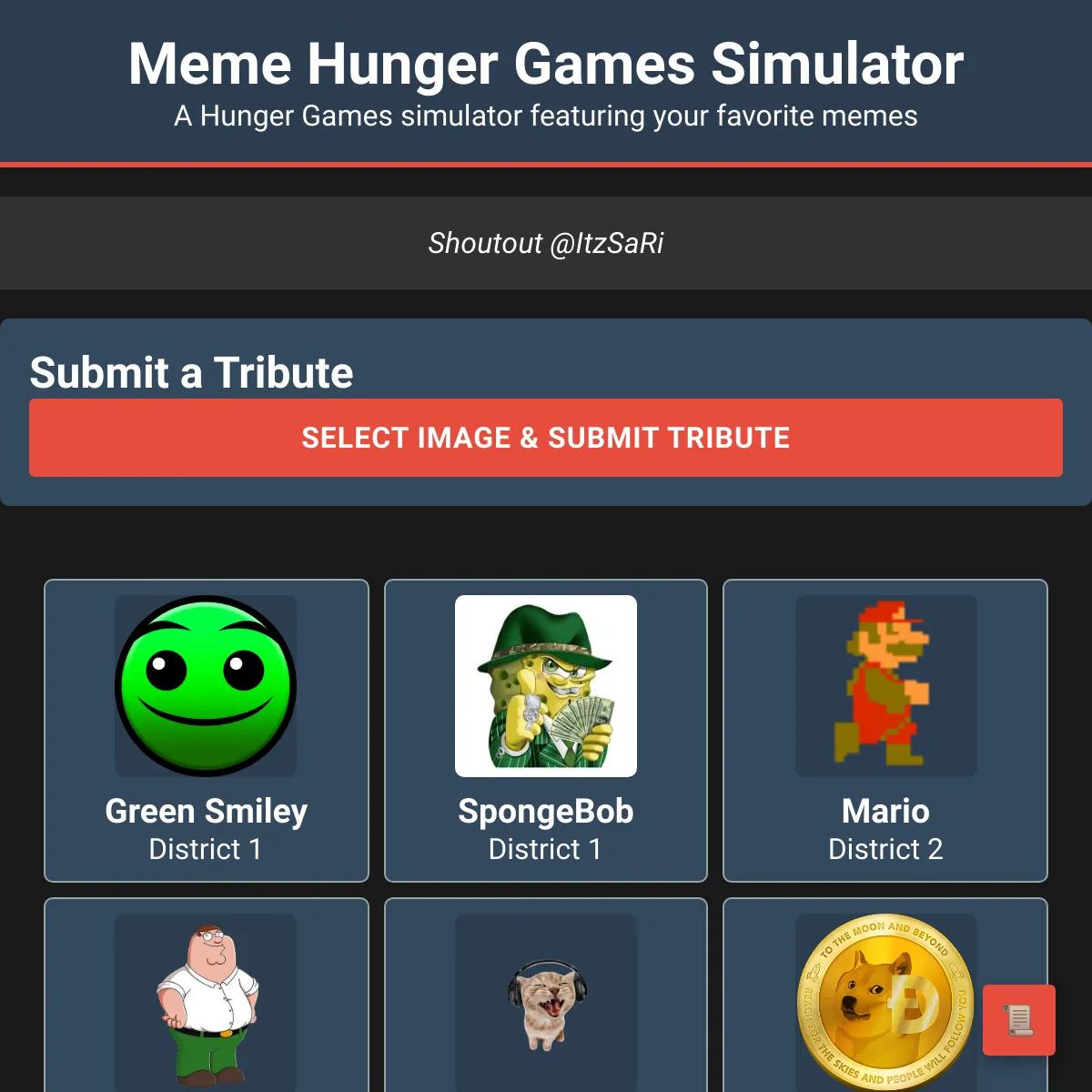Screen dimensions: 1092x1092
Task: Open the Mario tribute card
Action: [x=885, y=730]
